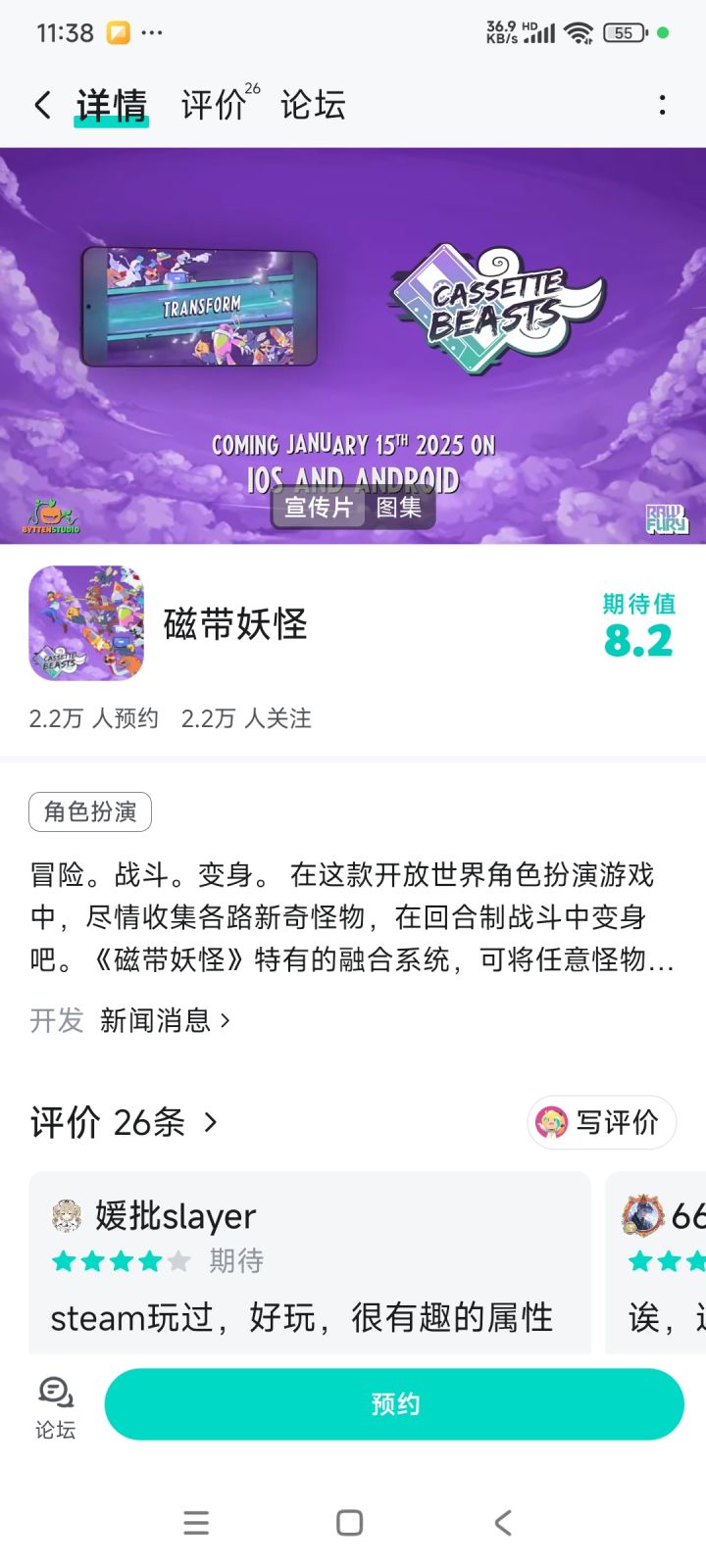706x1568 pixels.
Task: Tap reviewer 媛批slayer's avatar
Action: pos(64,1215)
